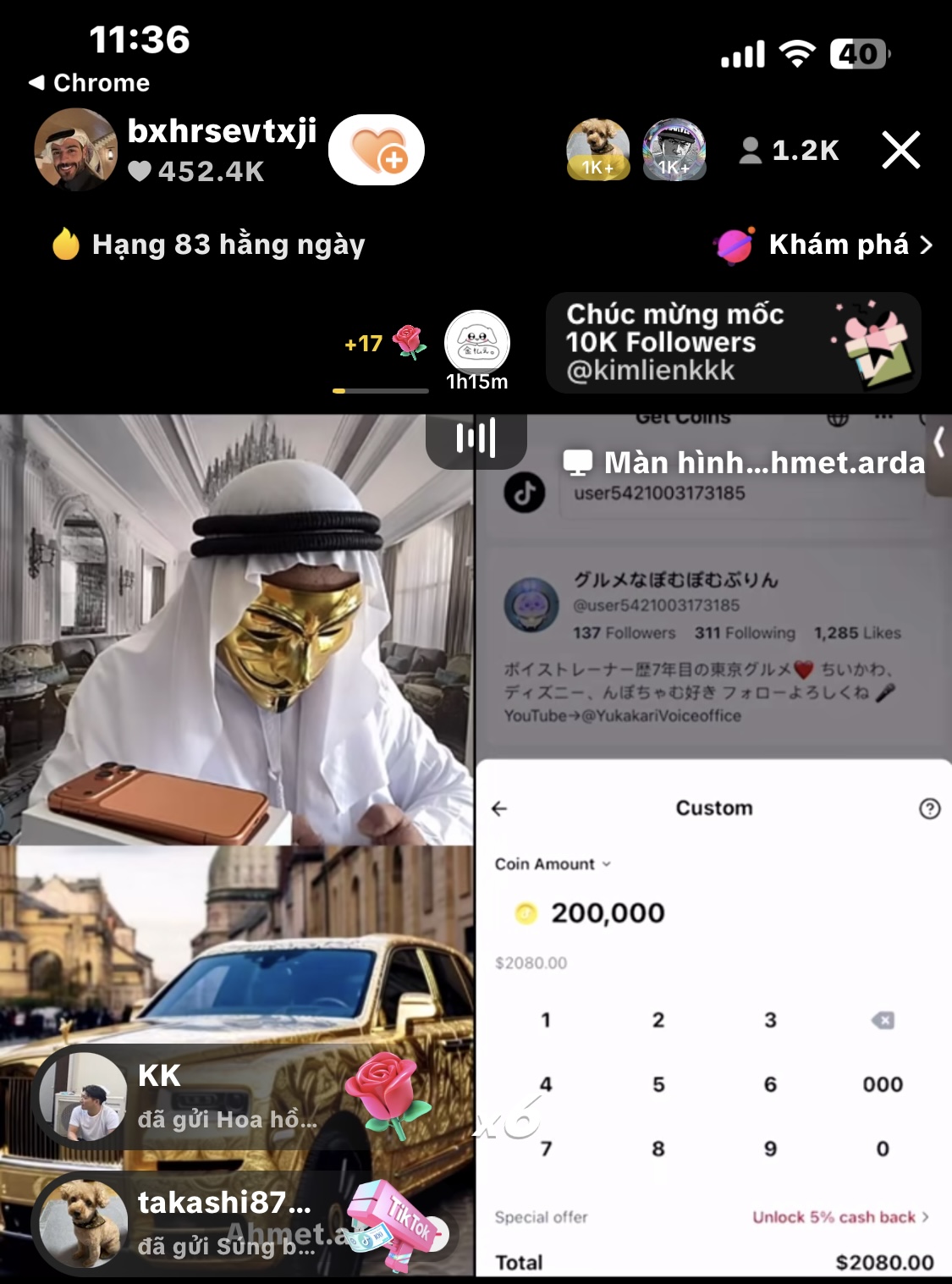Tap the +17 rose gift progress
The image size is (952, 1284).
tap(382, 345)
